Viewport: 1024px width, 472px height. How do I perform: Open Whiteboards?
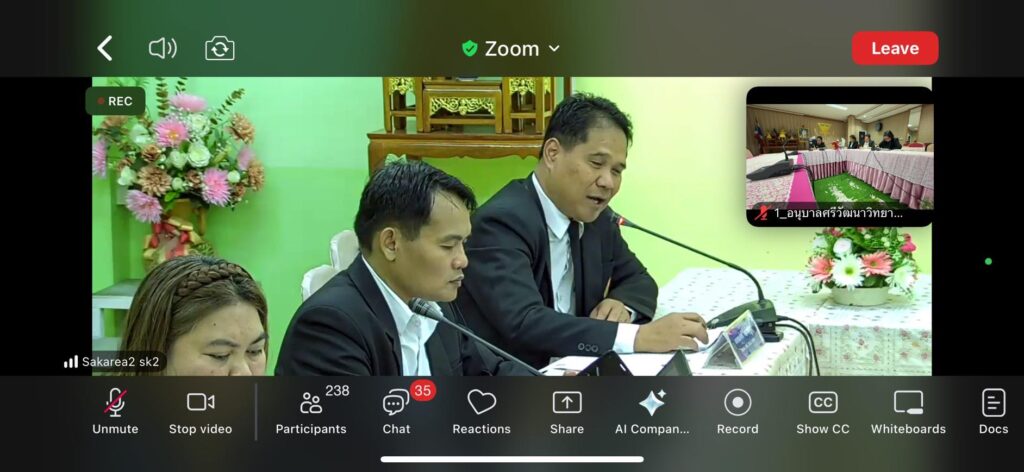tap(908, 411)
